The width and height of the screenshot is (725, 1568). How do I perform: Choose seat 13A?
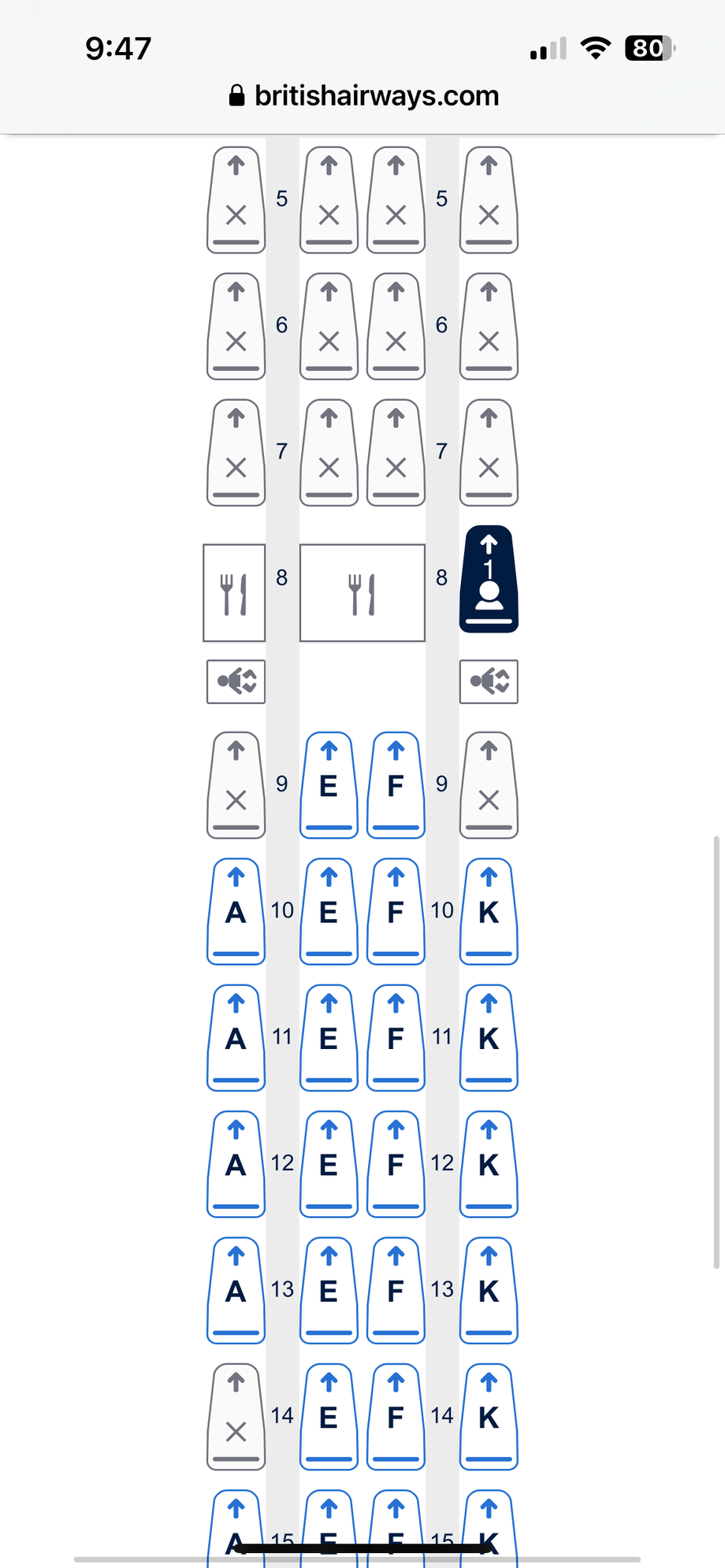(x=236, y=1290)
